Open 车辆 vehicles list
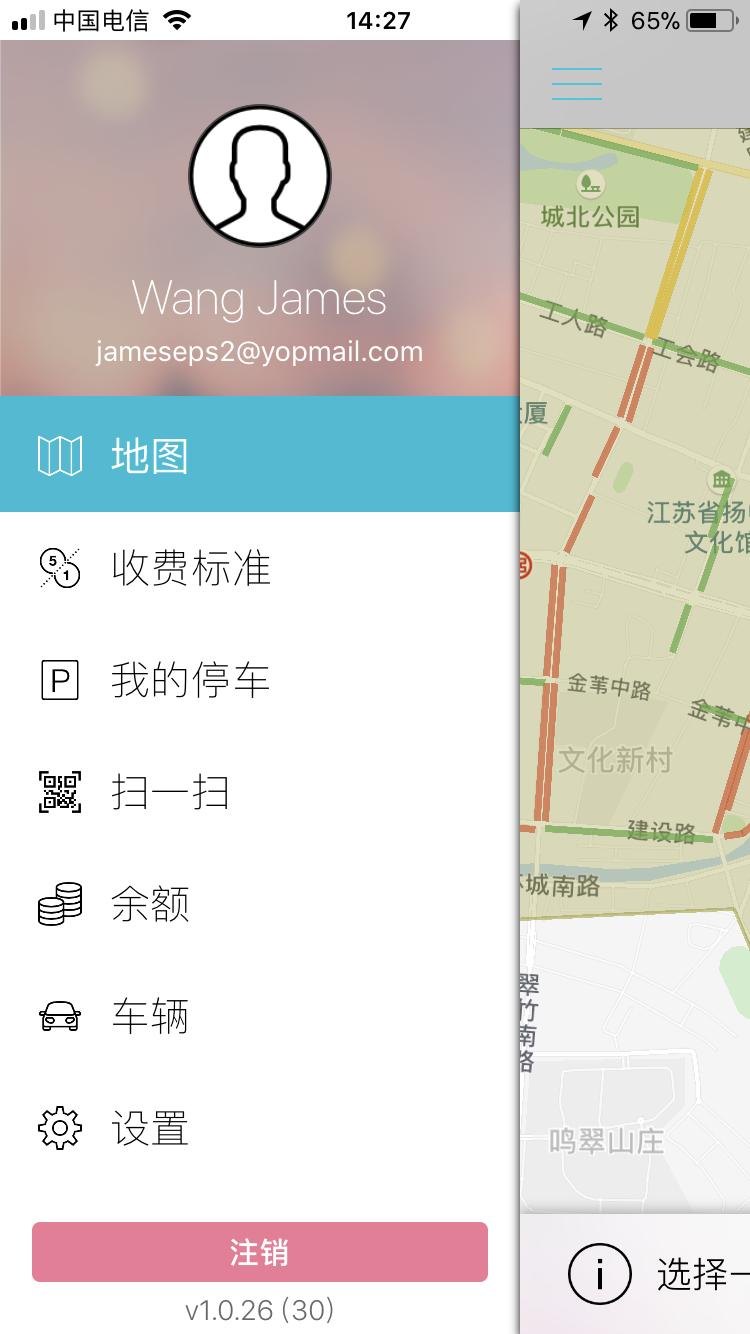The height and width of the screenshot is (1334, 750). [150, 1017]
